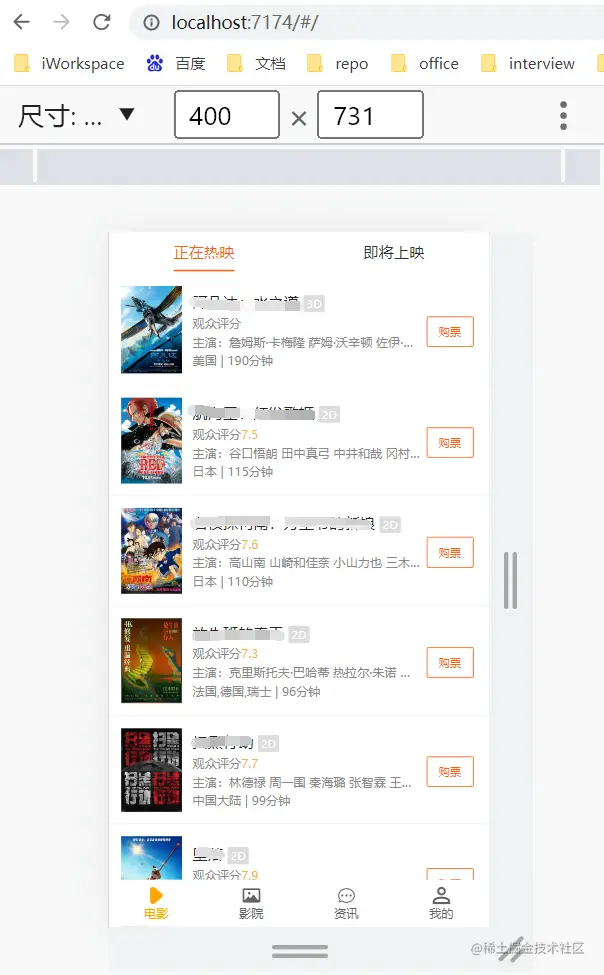The height and width of the screenshot is (975, 604).
Task: Tap 购票 on the film rated 7.6
Action: [450, 552]
